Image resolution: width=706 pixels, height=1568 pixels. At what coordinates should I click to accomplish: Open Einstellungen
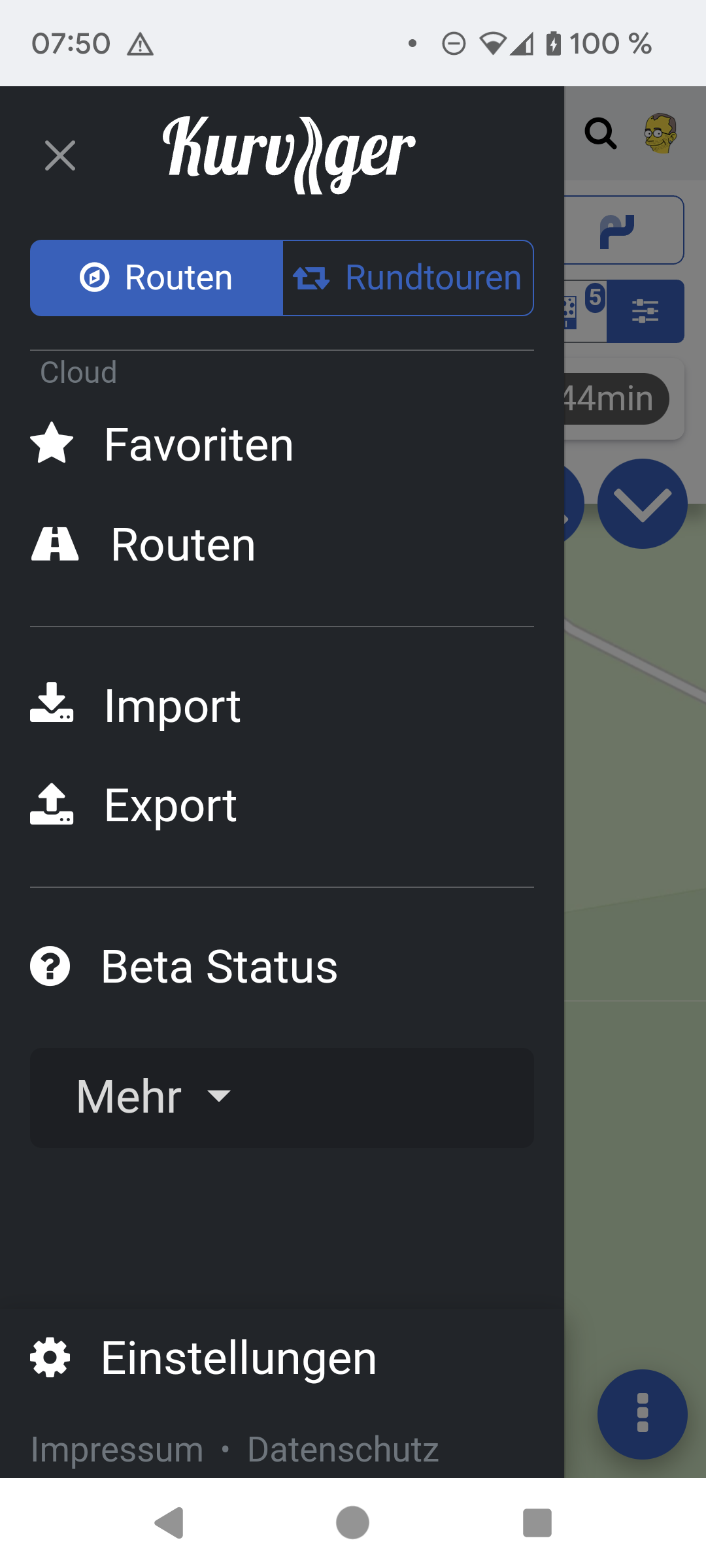tap(204, 1358)
